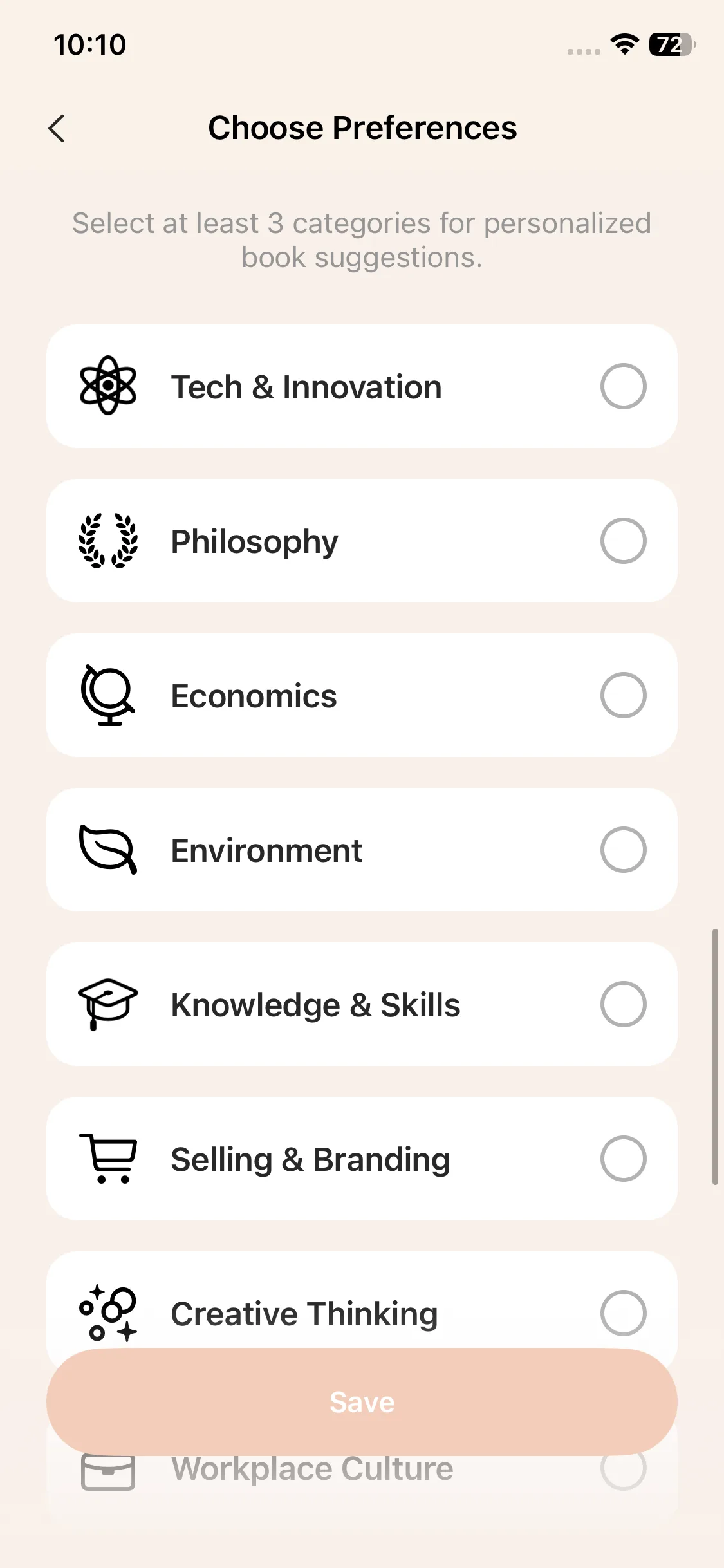The image size is (724, 1568).
Task: Select Environment category
Action: pos(622,850)
